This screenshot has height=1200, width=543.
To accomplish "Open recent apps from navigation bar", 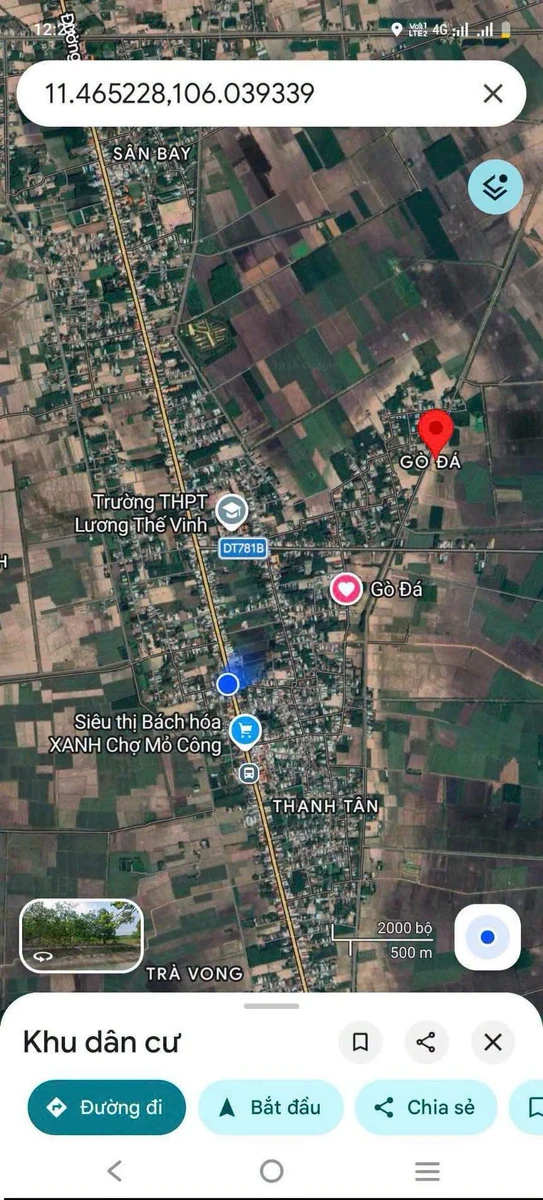I will point(428,1171).
